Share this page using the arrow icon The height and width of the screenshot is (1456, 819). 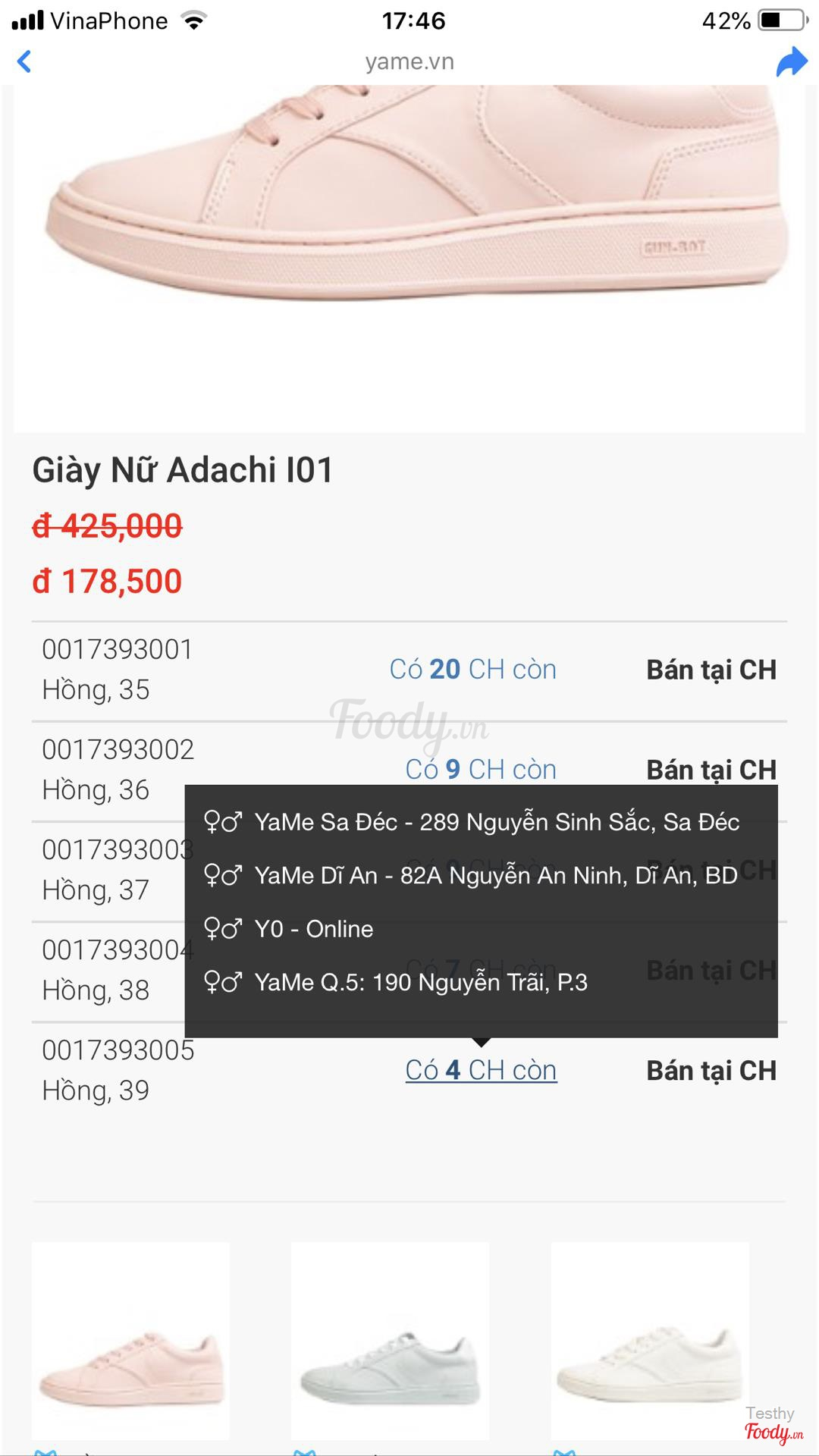(792, 62)
